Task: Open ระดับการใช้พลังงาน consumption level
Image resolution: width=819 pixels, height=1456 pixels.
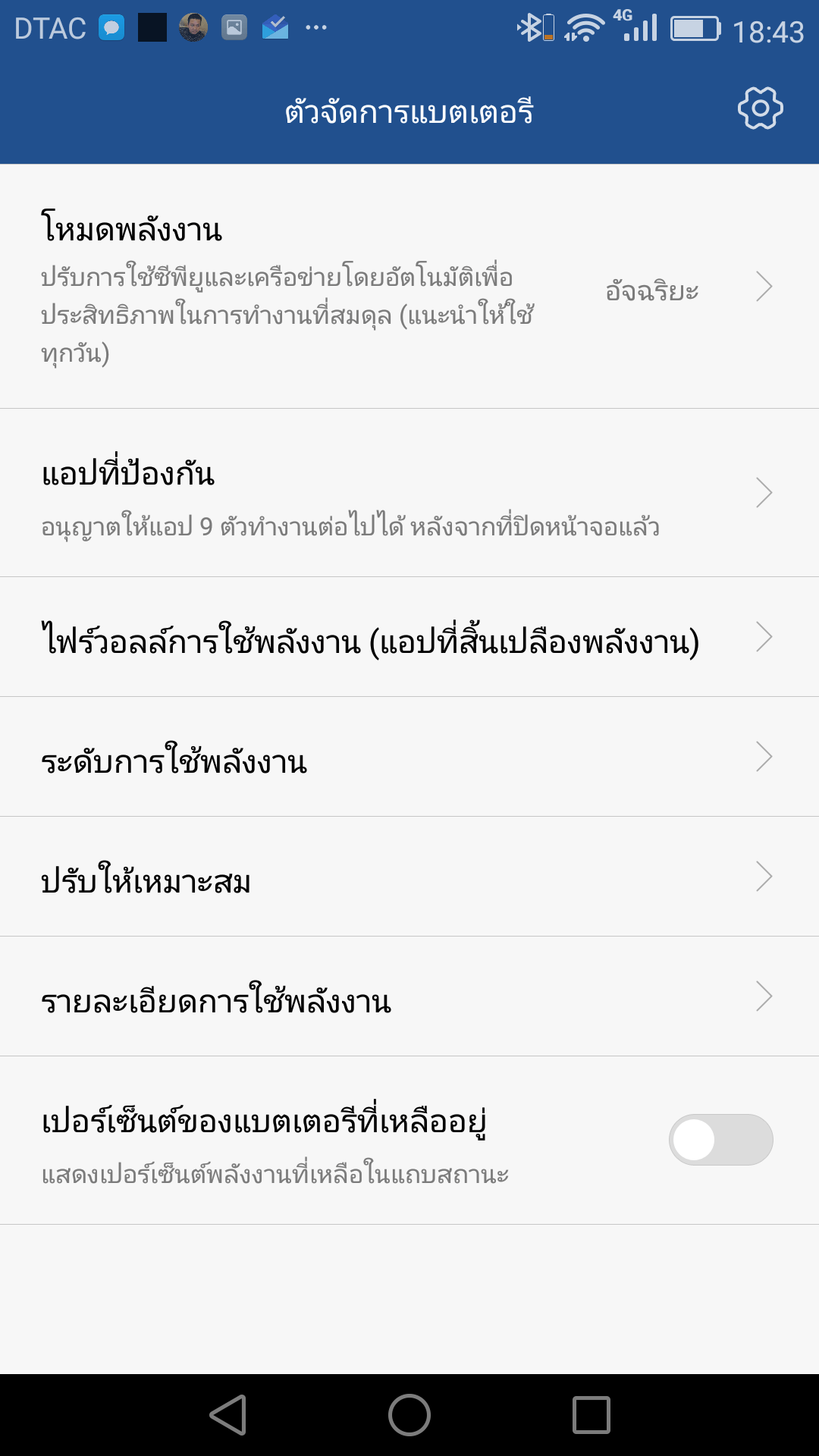Action: [409, 757]
